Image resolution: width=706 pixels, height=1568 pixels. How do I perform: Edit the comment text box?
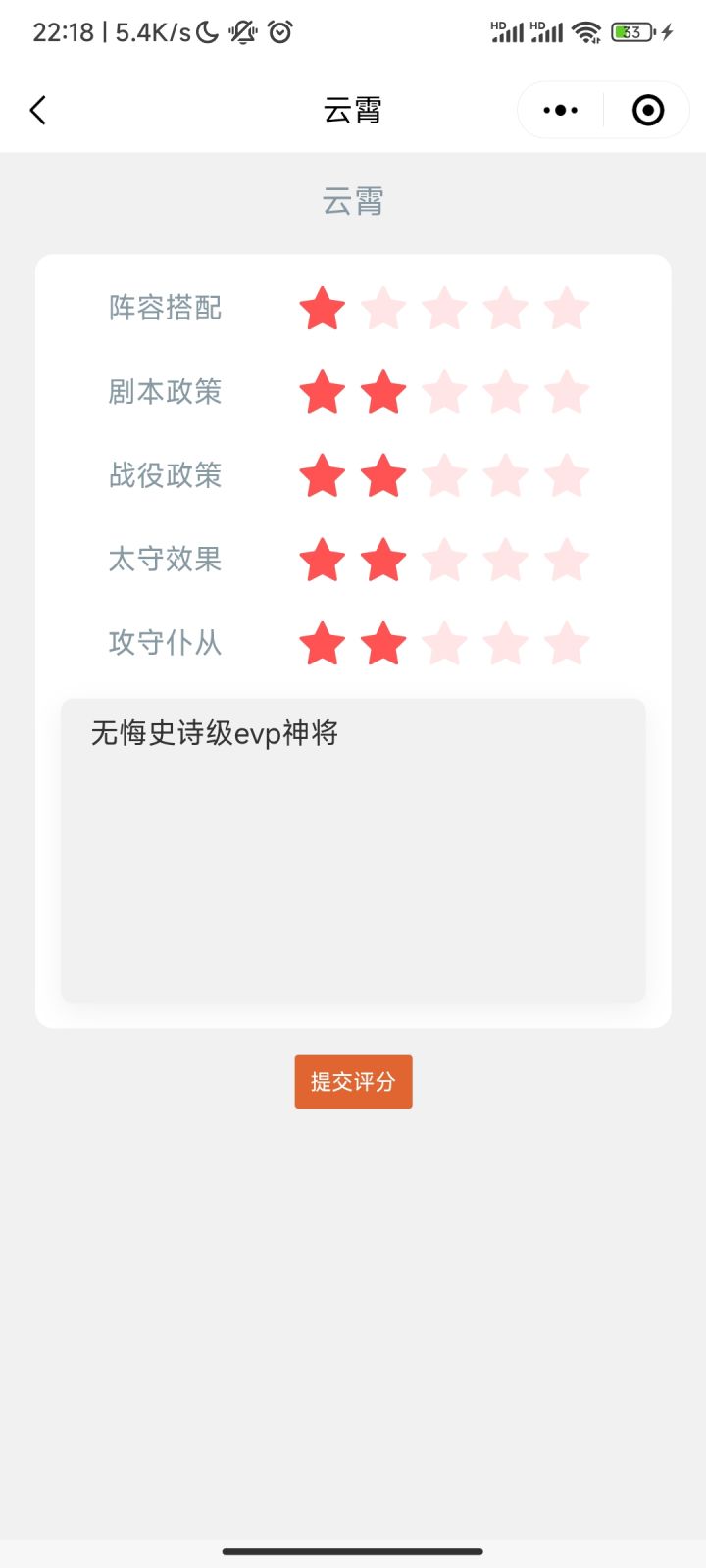353,850
